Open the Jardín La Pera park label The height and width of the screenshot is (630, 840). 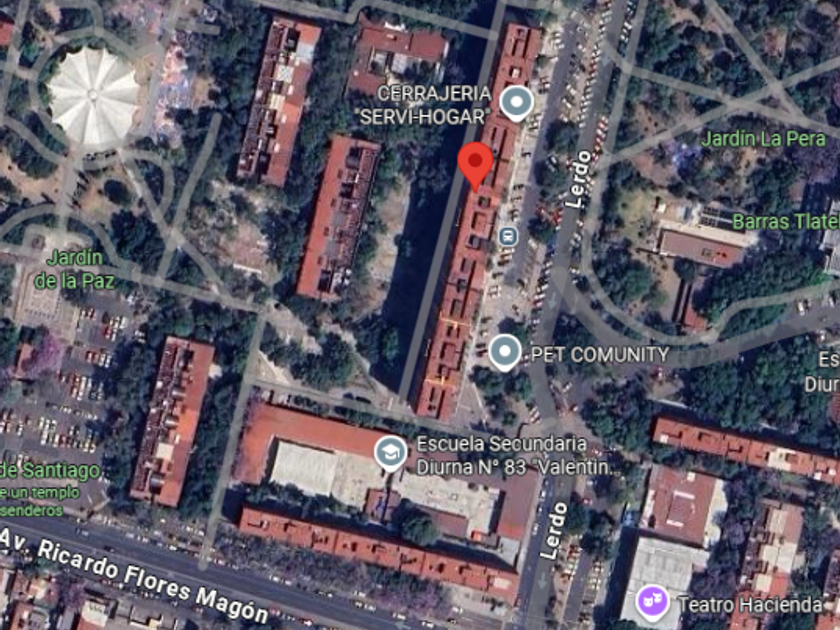pos(763,139)
